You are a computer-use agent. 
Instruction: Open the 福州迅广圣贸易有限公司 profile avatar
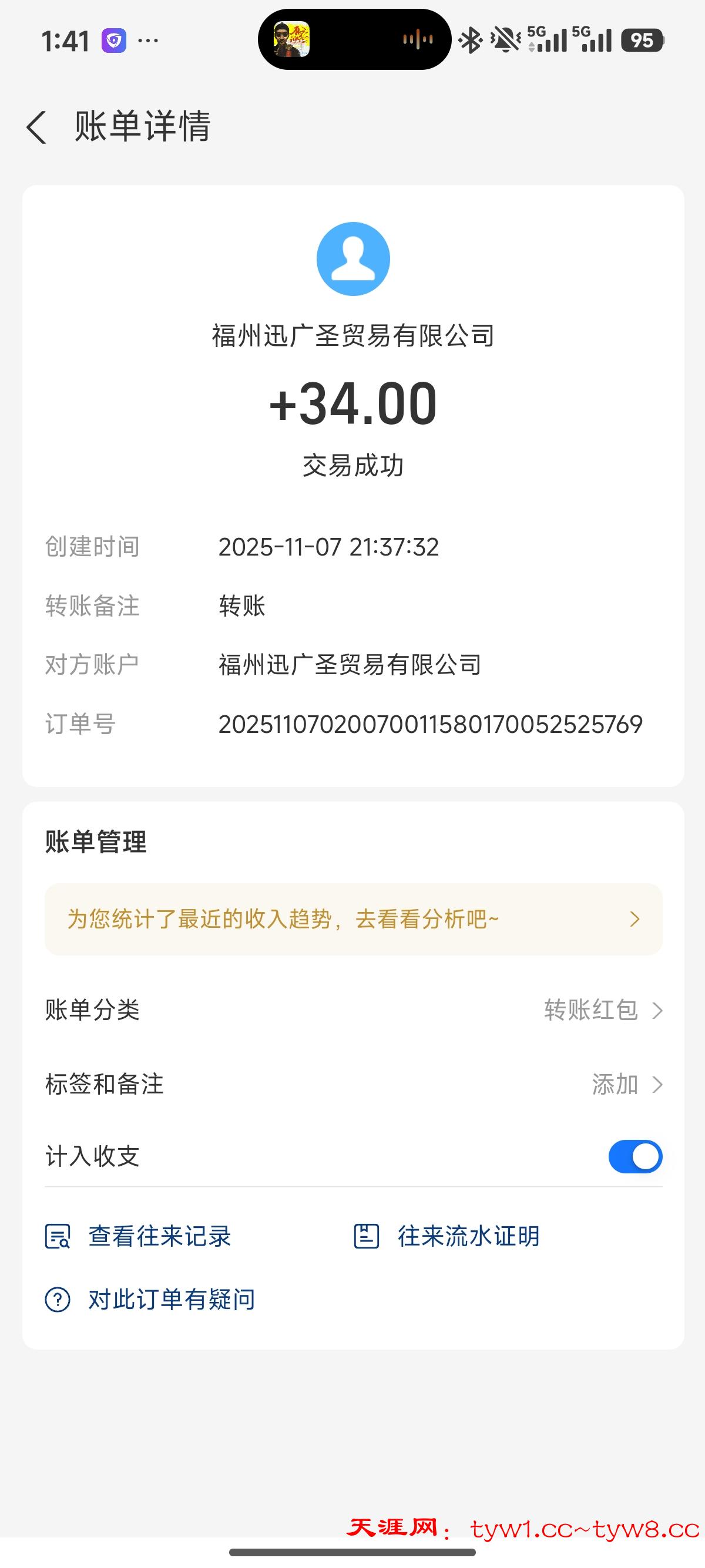click(353, 259)
